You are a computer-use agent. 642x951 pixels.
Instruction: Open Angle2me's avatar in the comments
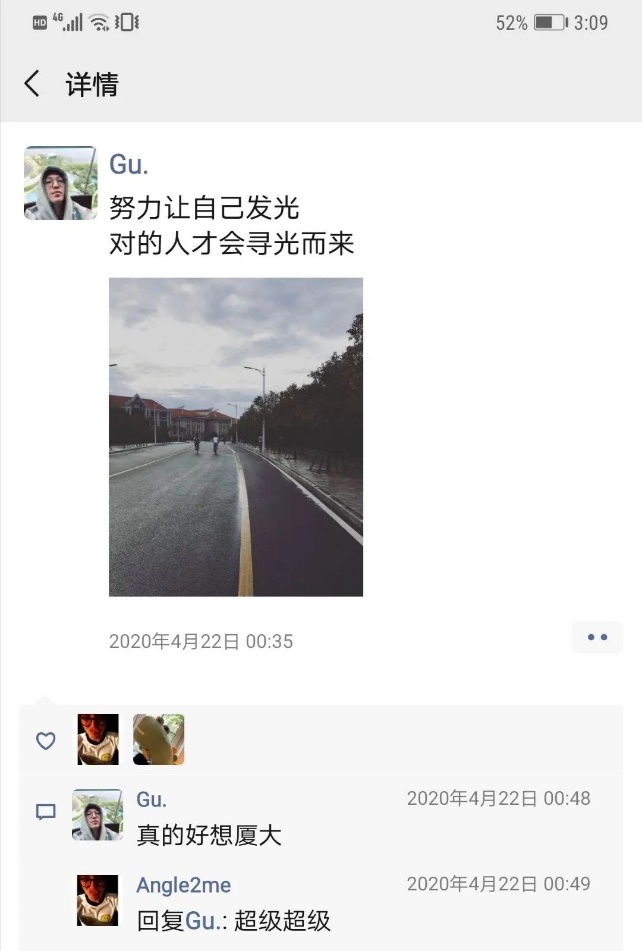click(98, 900)
